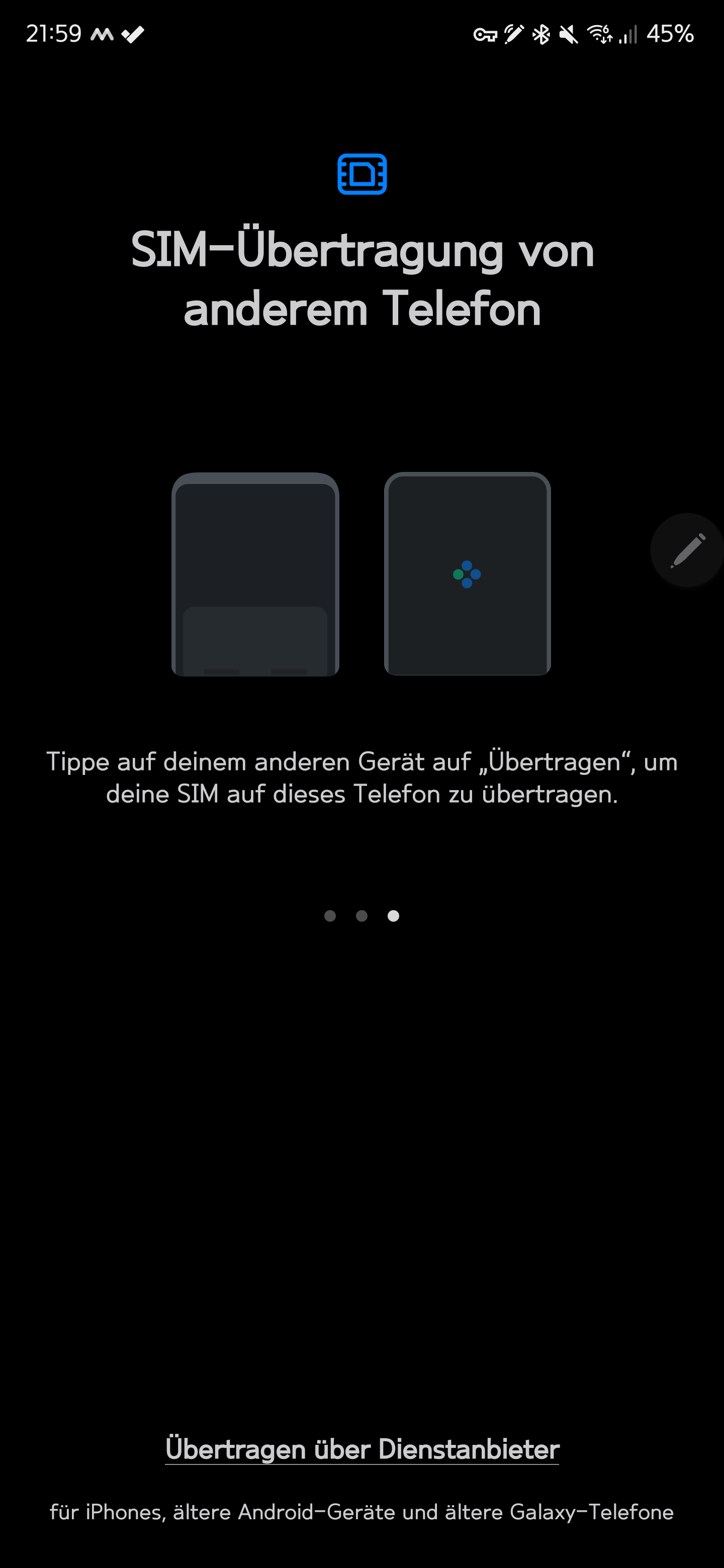Tap the Übertragen über Dienstanbieter link
Image resolution: width=724 pixels, height=1568 pixels.
point(361,1449)
